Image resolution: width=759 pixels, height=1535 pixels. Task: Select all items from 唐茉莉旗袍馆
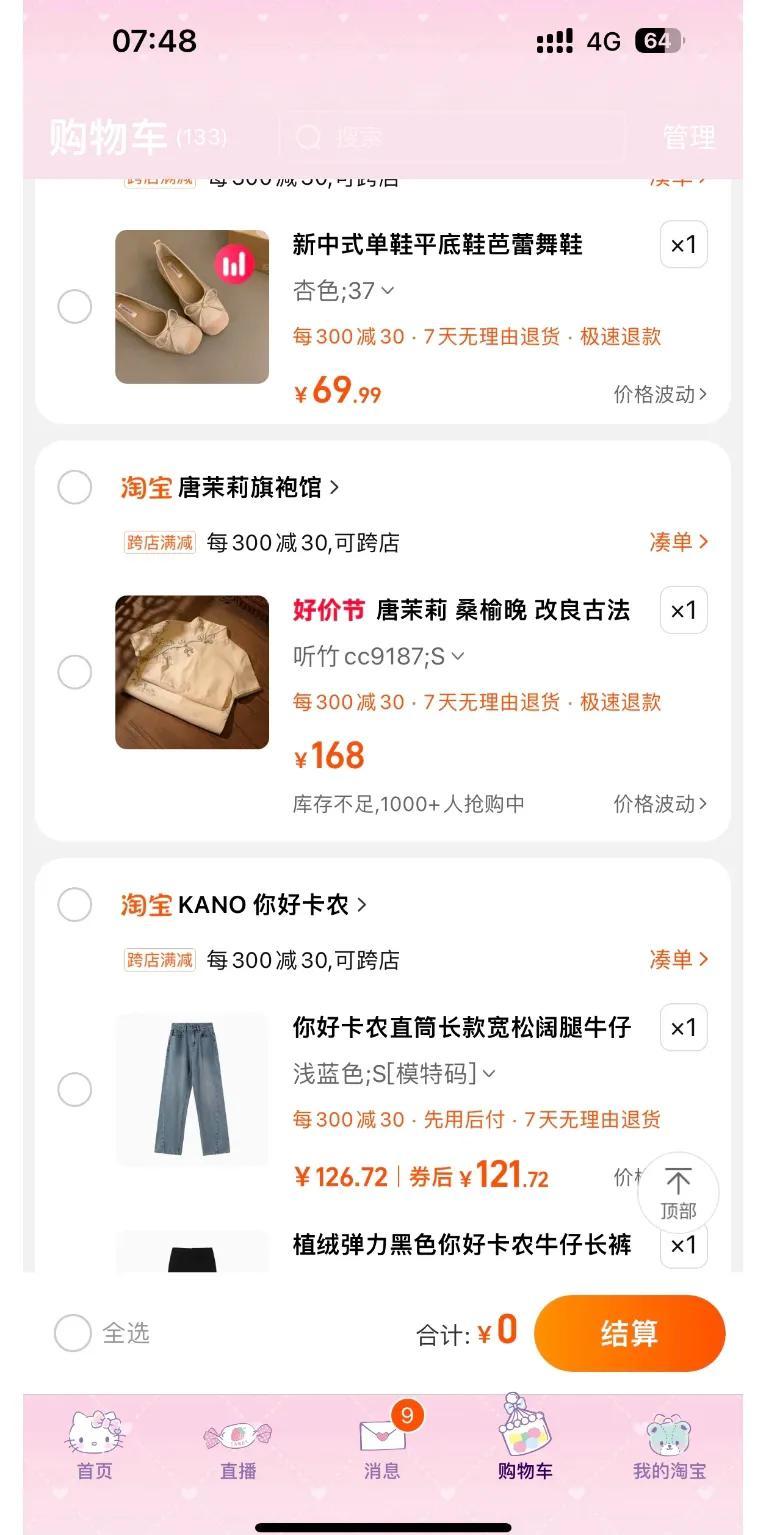(x=74, y=487)
